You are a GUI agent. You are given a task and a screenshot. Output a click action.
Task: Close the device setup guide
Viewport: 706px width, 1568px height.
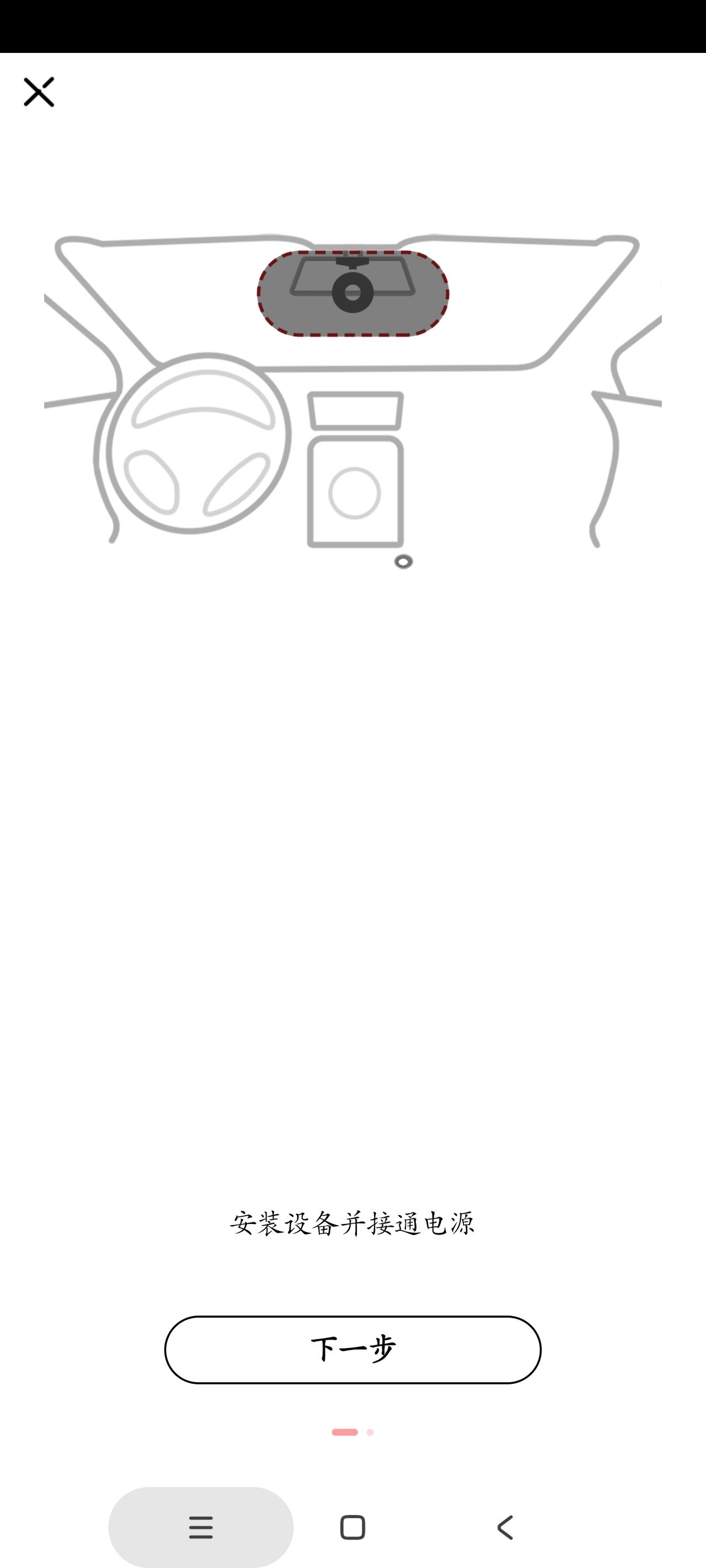[x=39, y=92]
